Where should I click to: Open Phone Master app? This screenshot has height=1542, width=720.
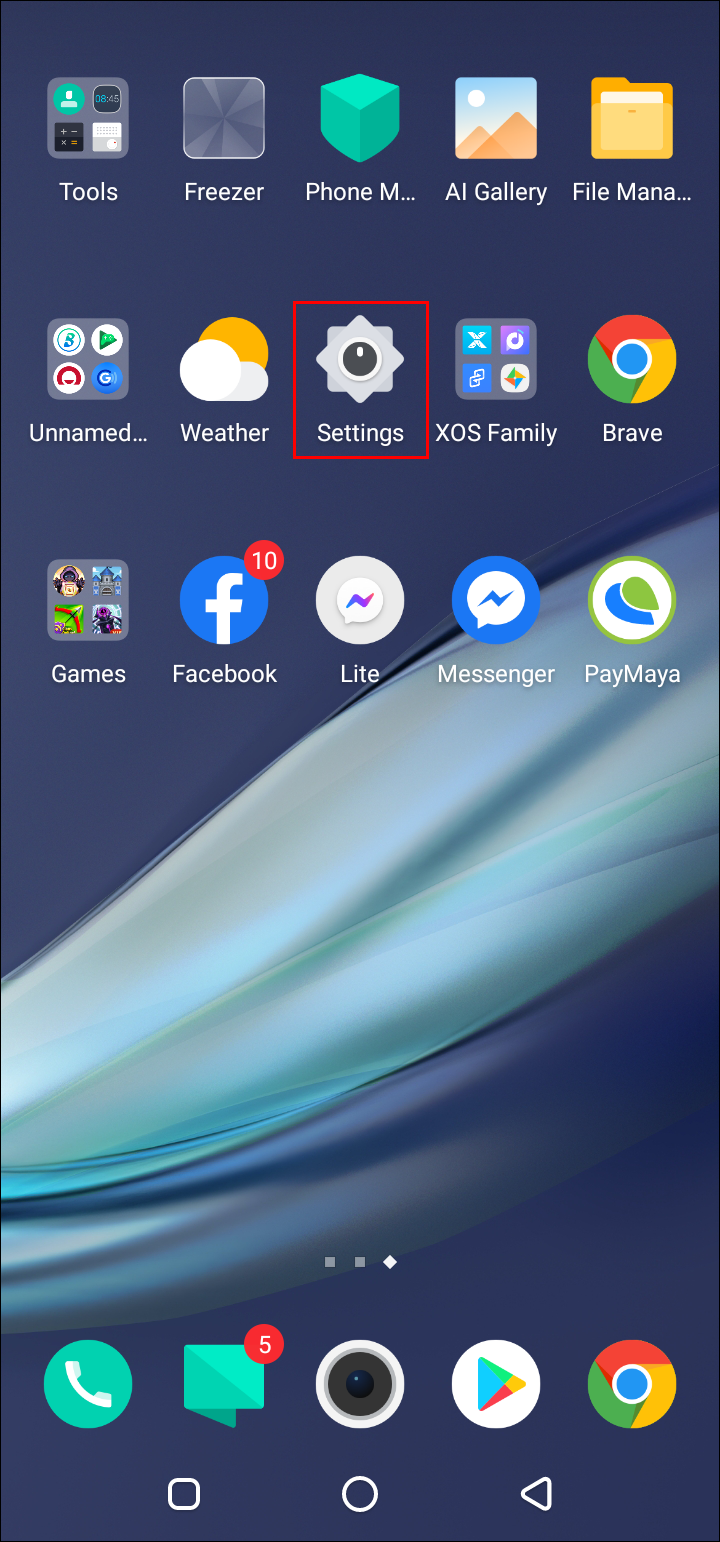[x=360, y=119]
